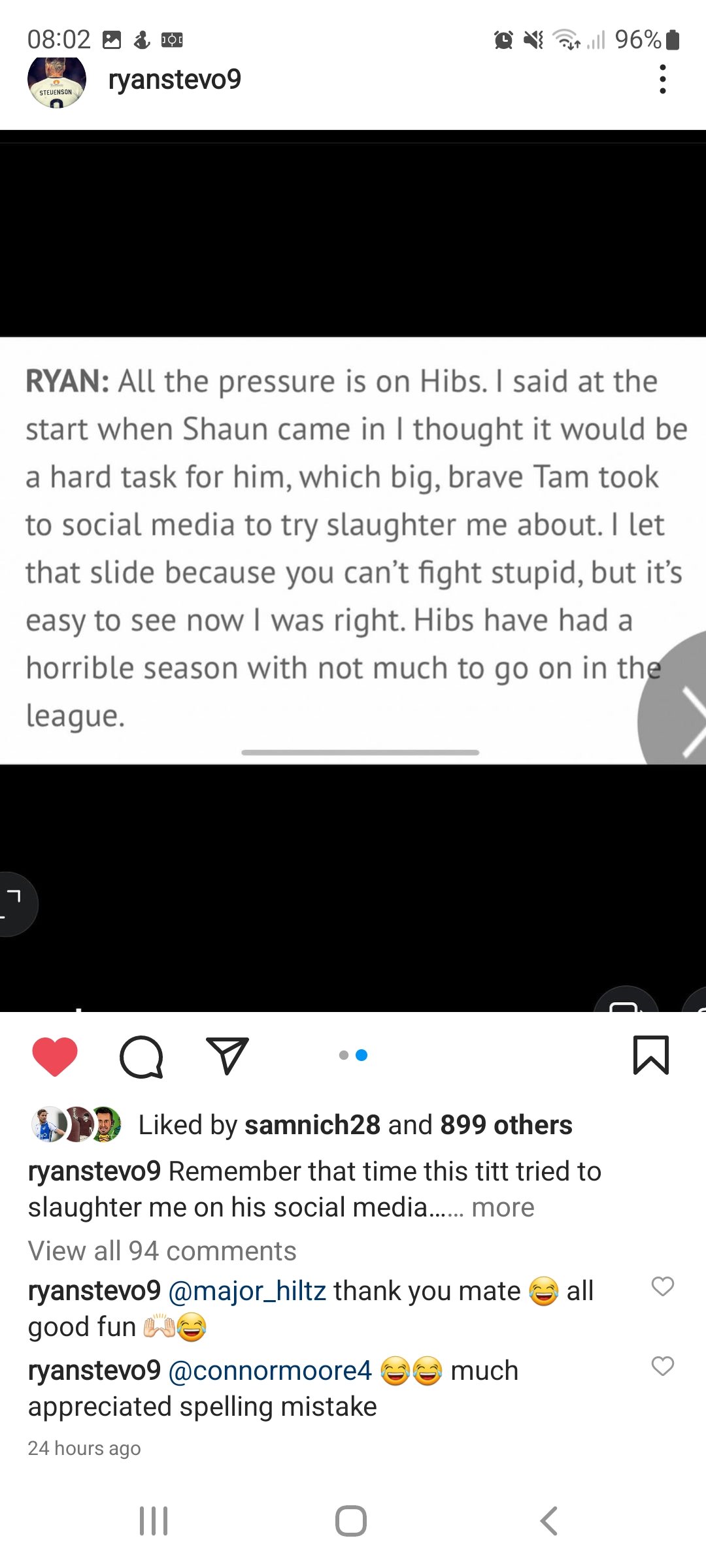Screen dimensions: 706x1568
Task: Open ryanstevo9's profile picture
Action: coord(57,81)
